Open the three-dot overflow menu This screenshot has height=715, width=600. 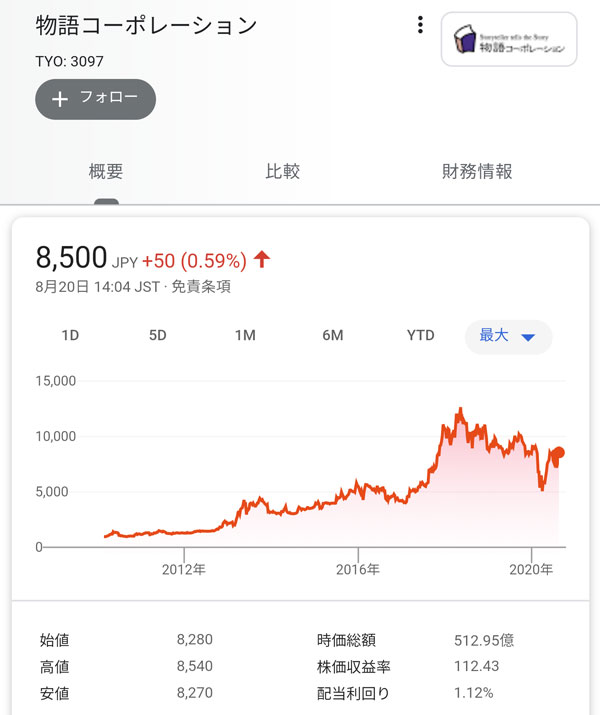[x=420, y=26]
